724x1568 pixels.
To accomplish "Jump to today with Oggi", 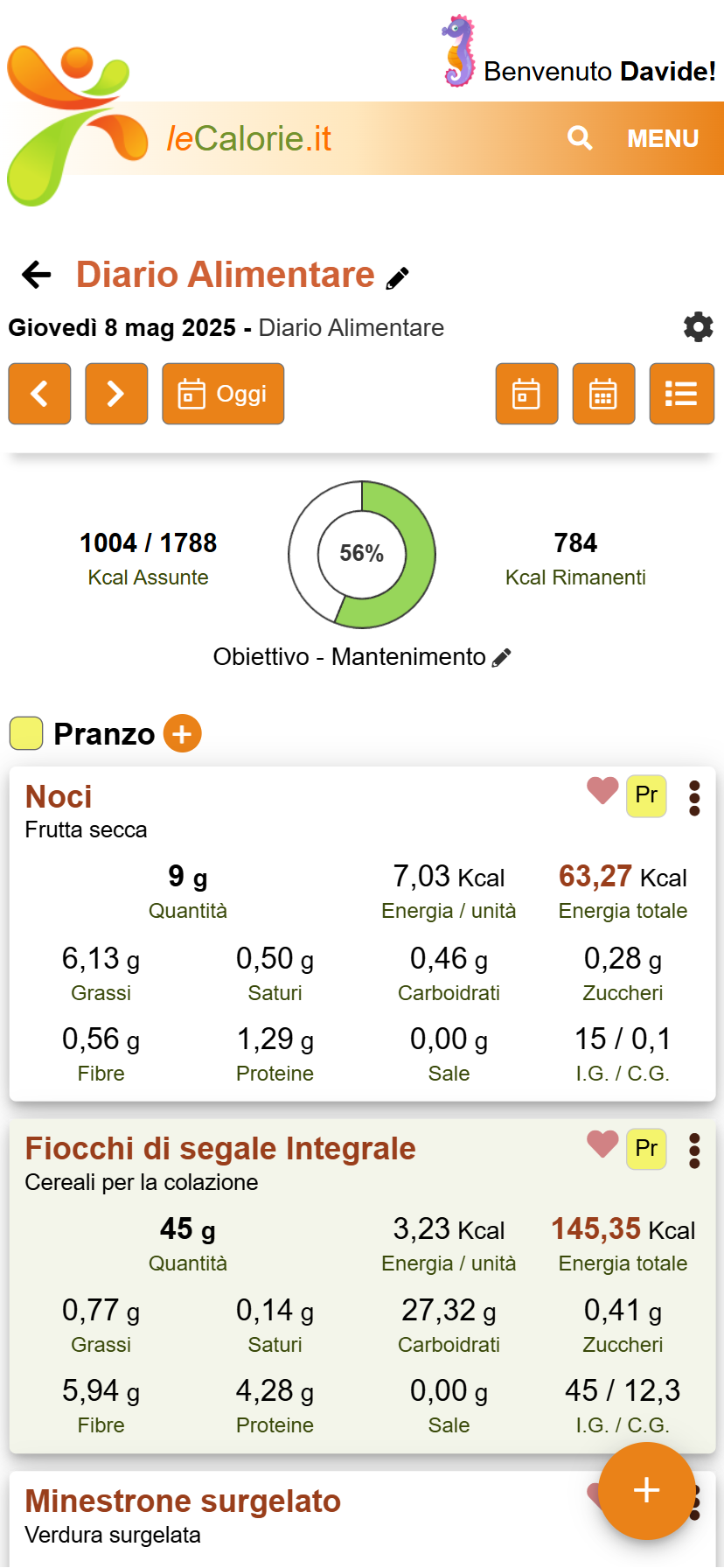I will [x=223, y=394].
